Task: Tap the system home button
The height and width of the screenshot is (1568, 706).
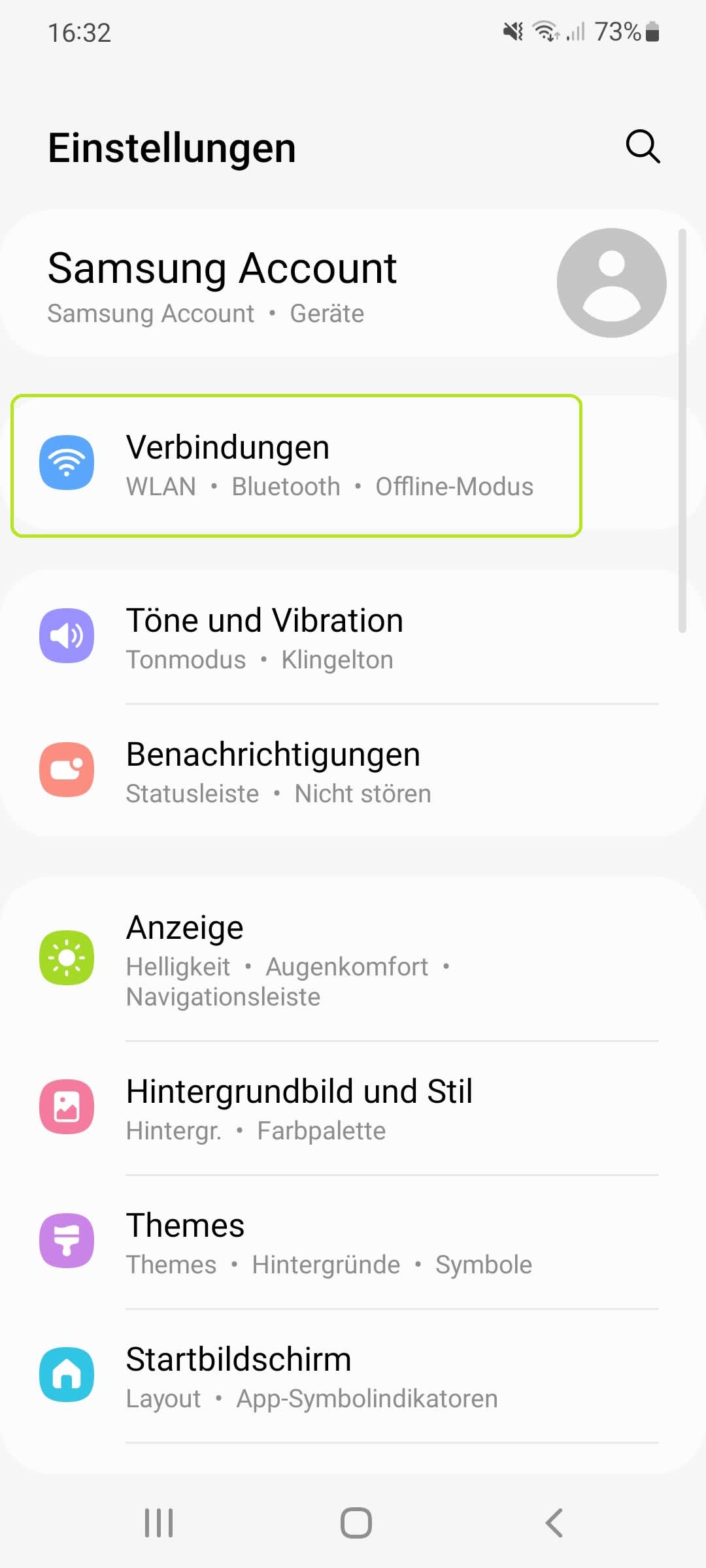Action: [356, 1523]
